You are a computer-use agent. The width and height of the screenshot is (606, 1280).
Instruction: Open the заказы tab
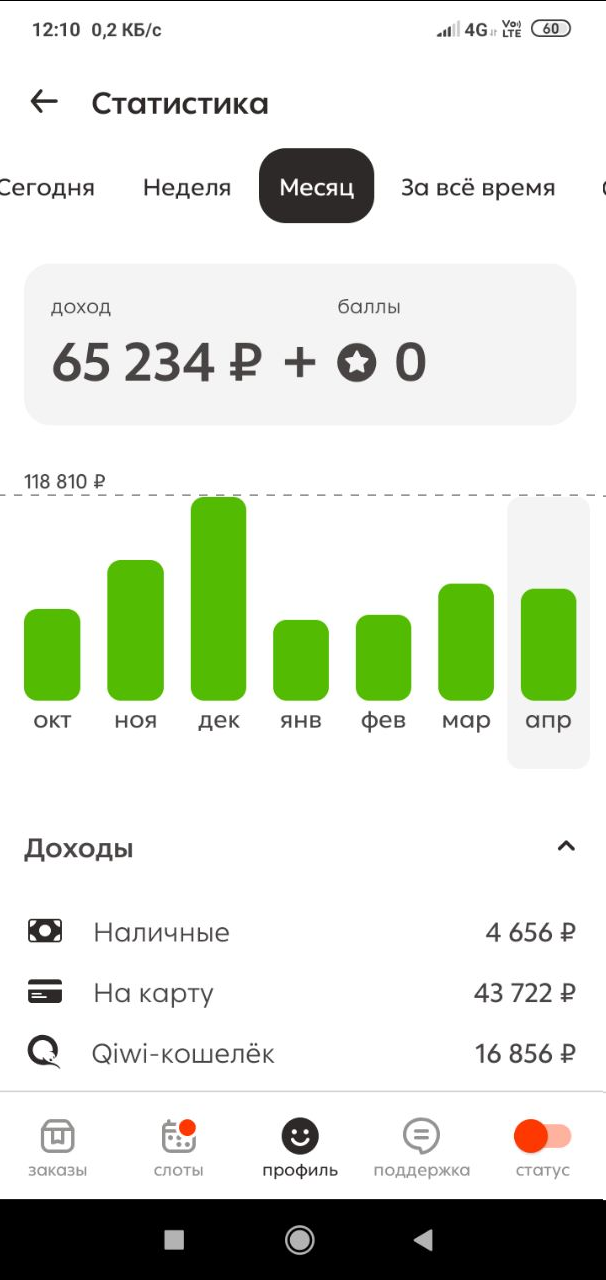pos(57,1147)
